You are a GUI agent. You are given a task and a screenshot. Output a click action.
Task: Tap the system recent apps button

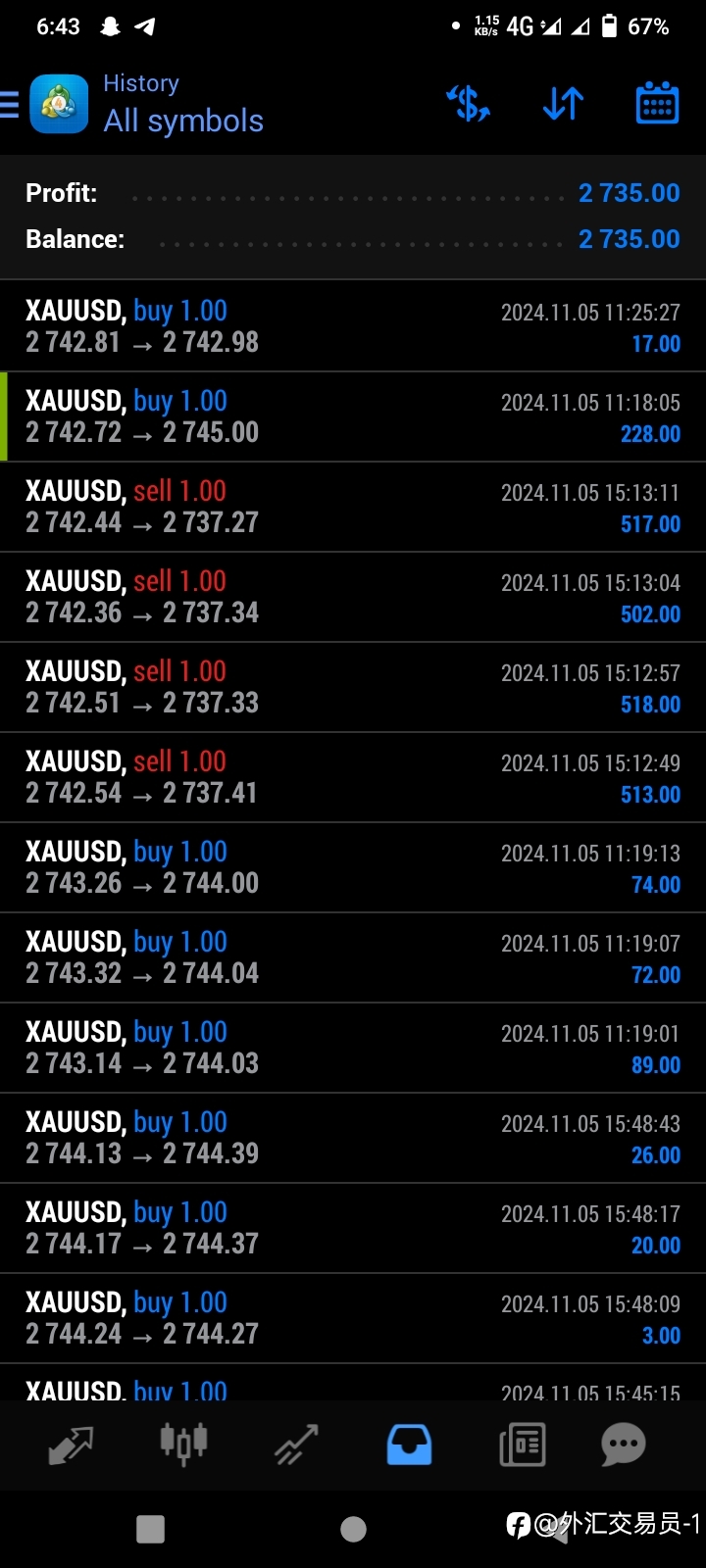(150, 1529)
